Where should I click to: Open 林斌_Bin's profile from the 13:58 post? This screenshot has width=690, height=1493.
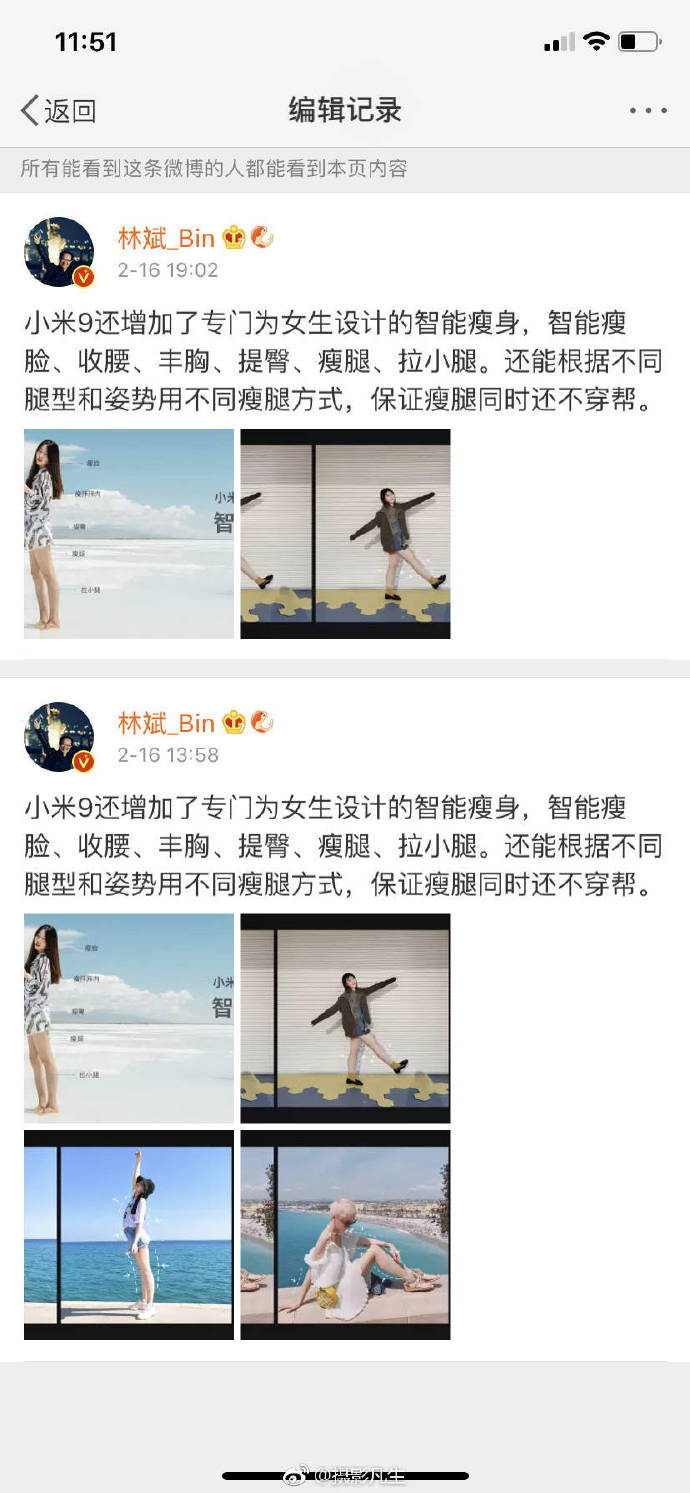[166, 723]
